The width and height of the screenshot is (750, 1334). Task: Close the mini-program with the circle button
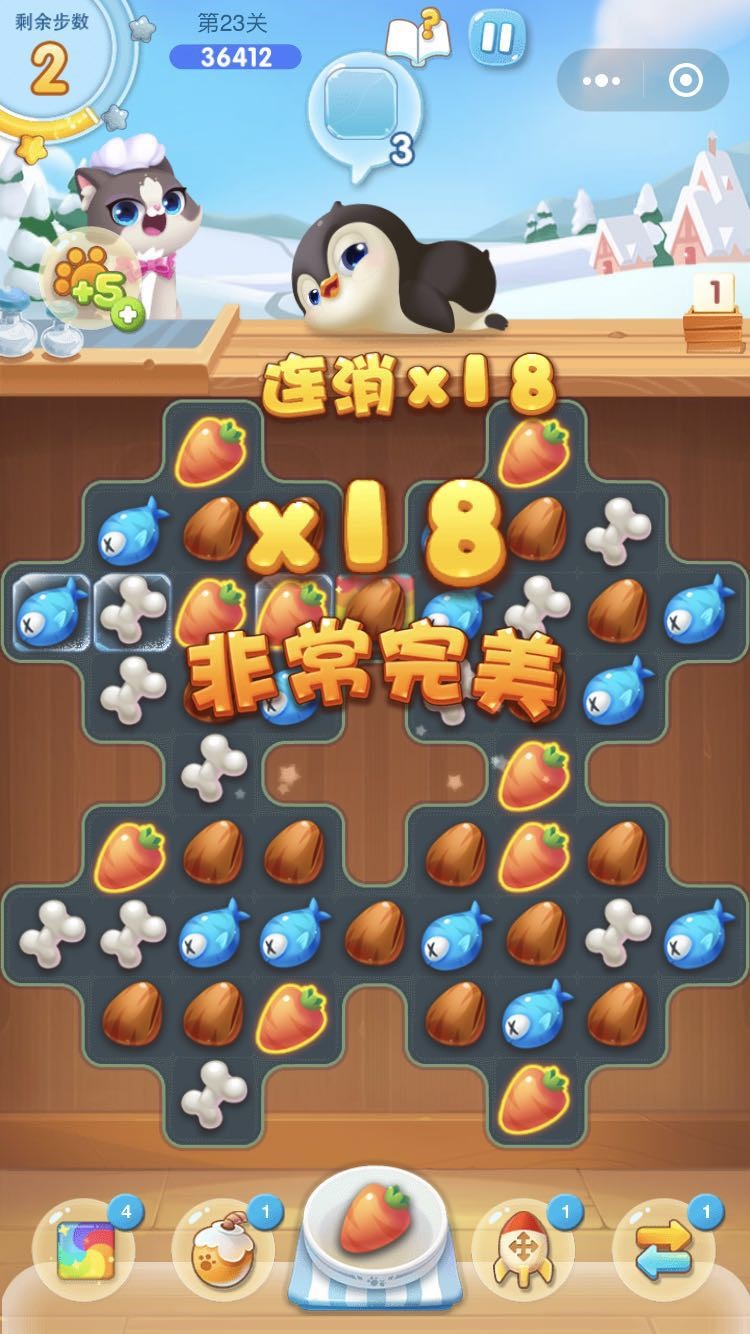click(x=685, y=81)
